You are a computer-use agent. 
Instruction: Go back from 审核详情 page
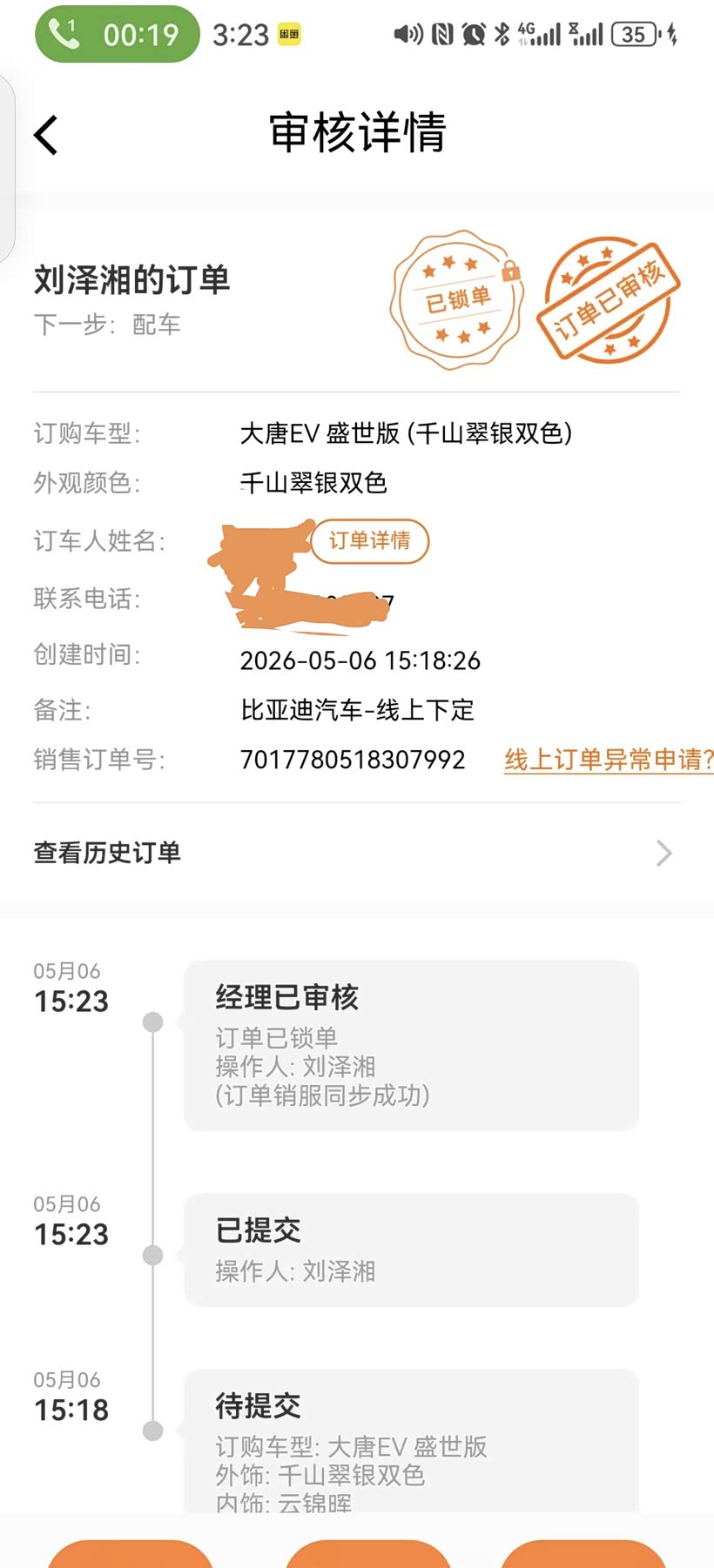[46, 135]
